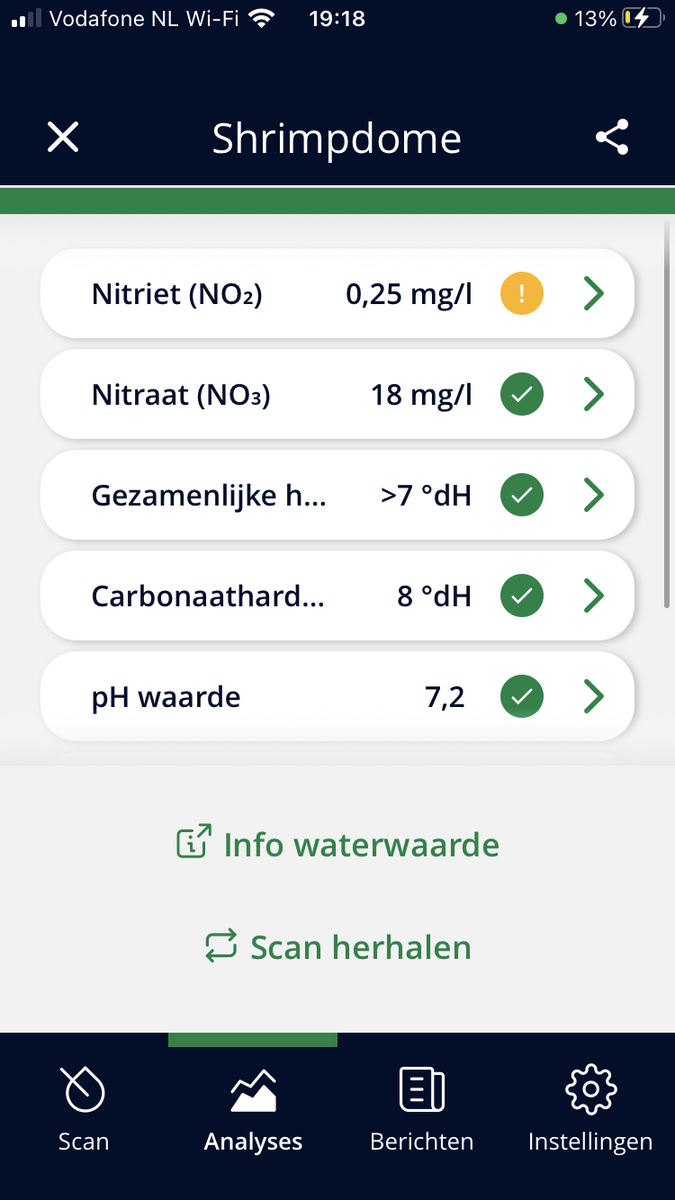Switch to the Scan tab

[83, 1110]
